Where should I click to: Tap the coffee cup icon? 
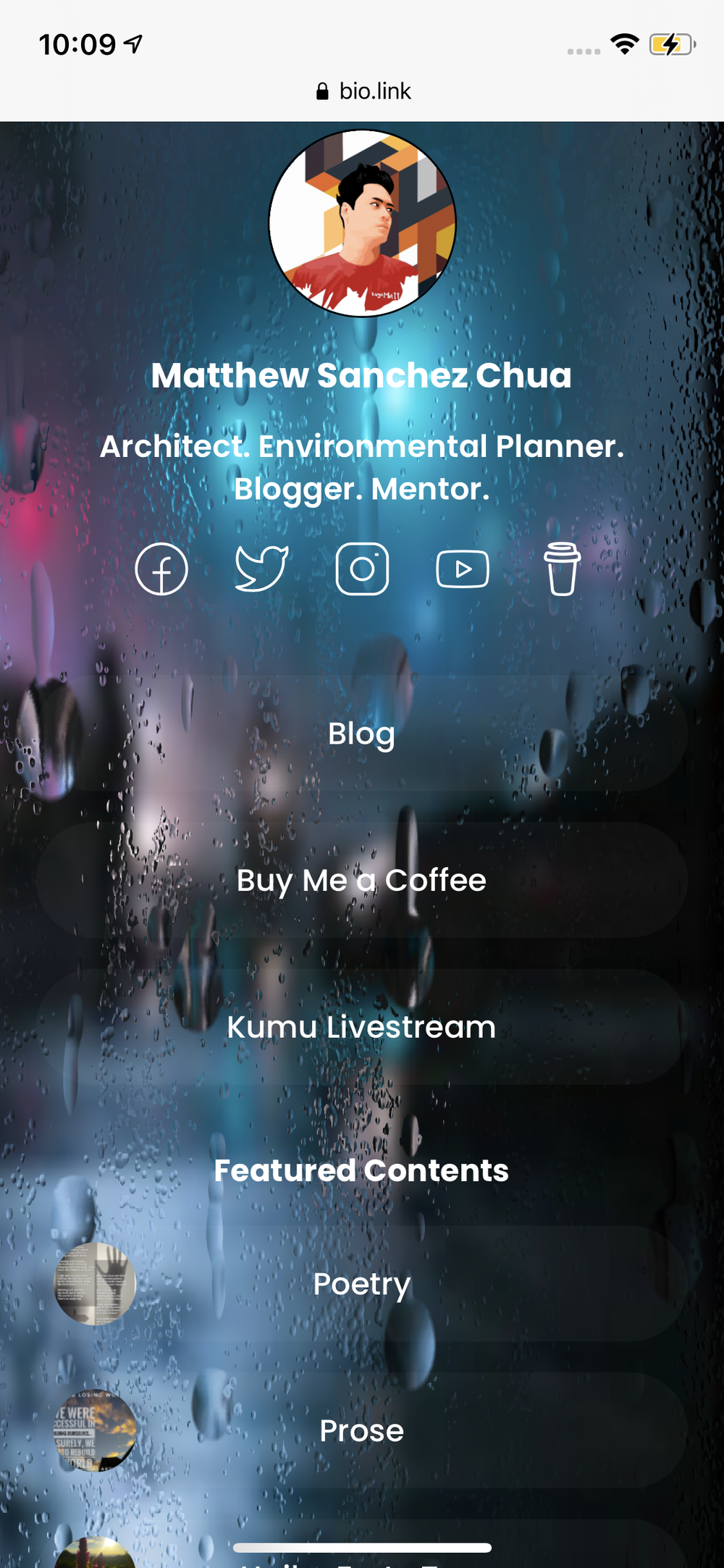tap(562, 569)
